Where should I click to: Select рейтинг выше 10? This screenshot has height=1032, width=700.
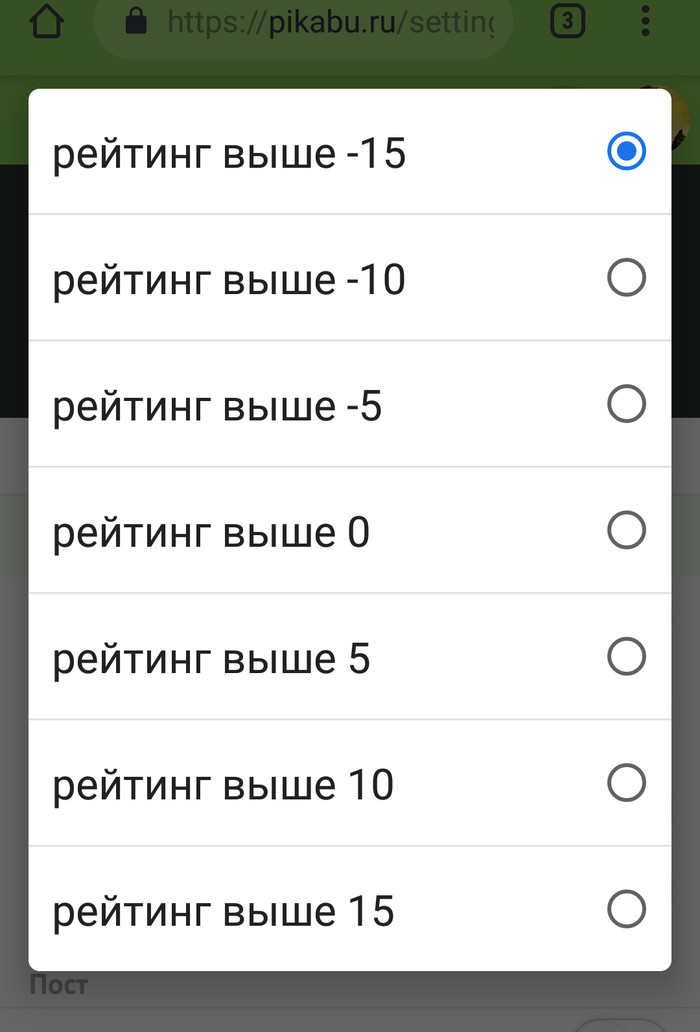point(350,783)
